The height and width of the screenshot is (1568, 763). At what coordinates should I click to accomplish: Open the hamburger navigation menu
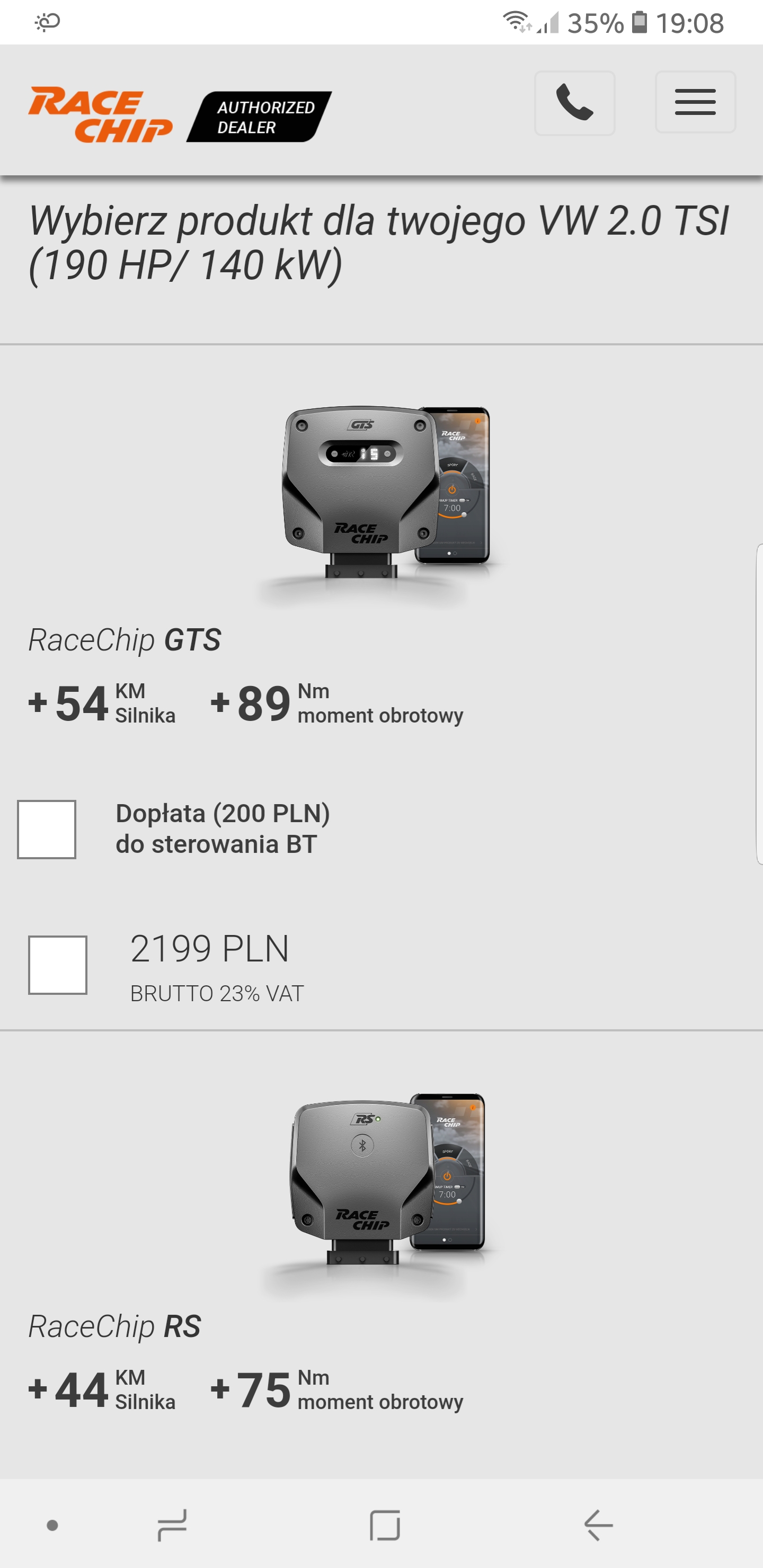coord(695,102)
